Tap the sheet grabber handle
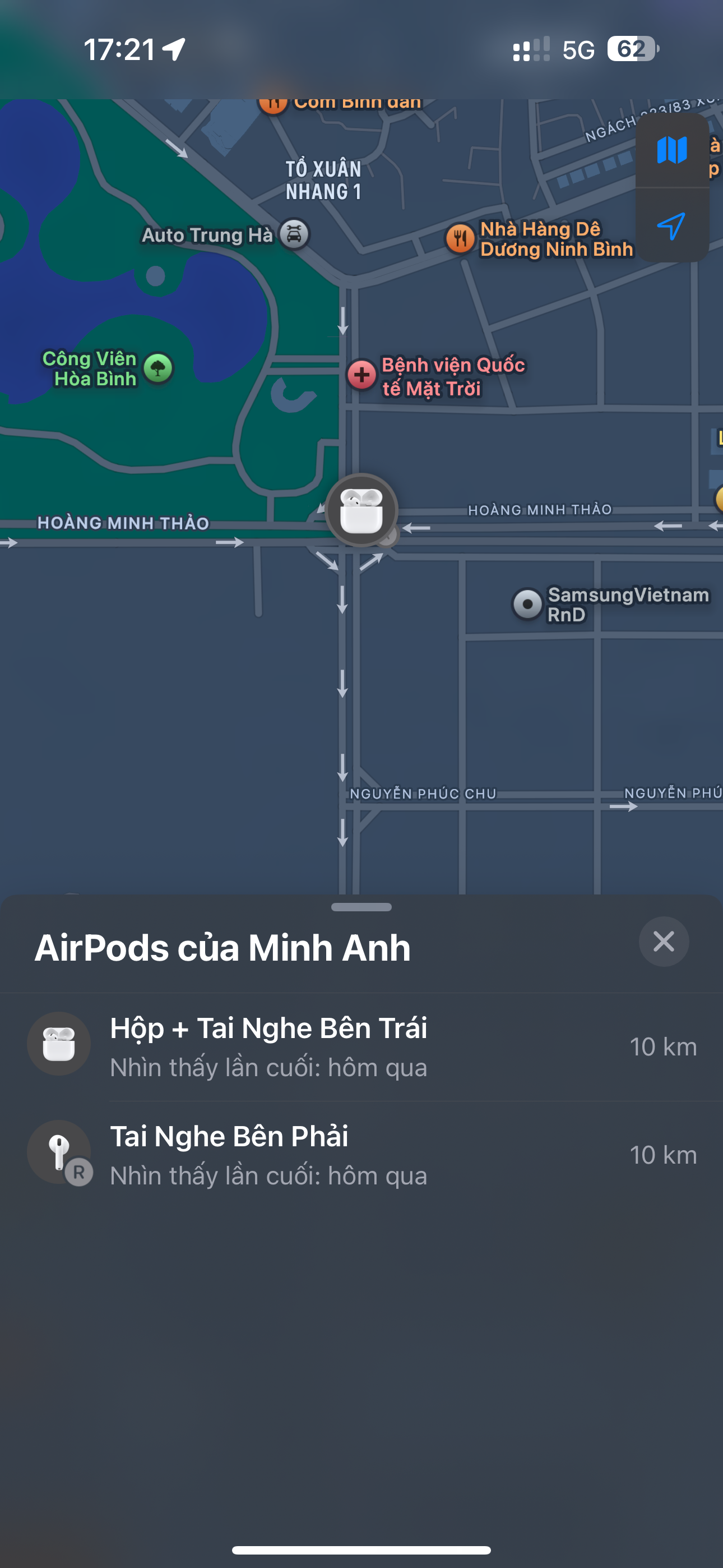This screenshot has width=723, height=1568. tap(361, 907)
